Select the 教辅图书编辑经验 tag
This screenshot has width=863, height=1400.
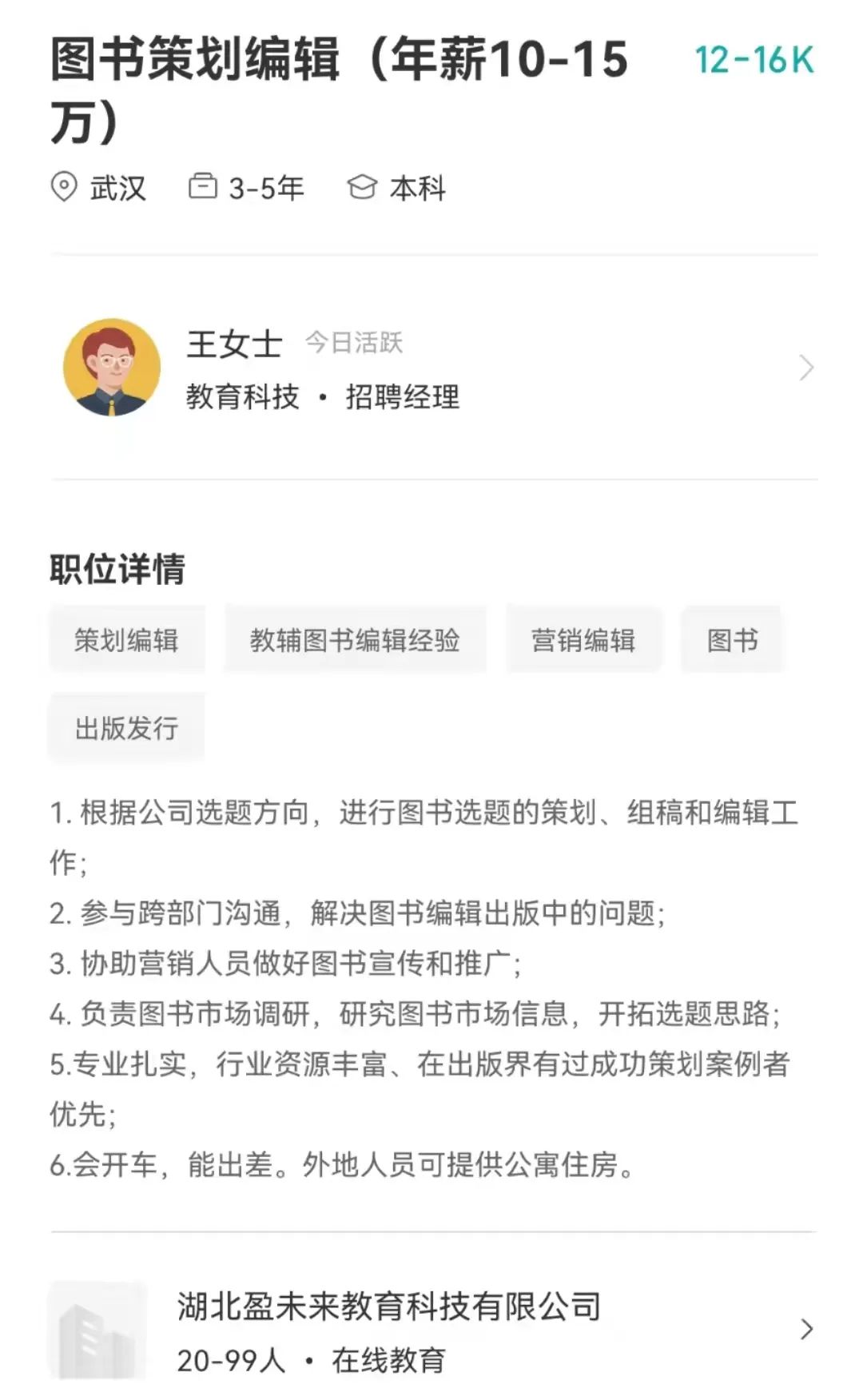tap(355, 640)
